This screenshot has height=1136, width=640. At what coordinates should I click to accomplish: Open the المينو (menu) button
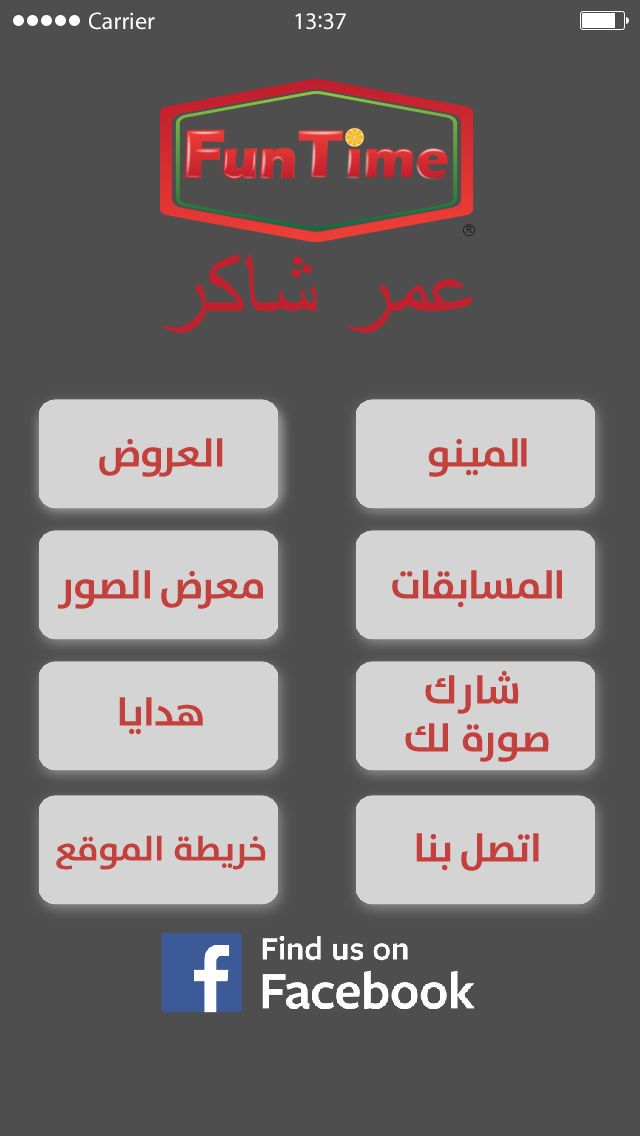[x=476, y=454]
